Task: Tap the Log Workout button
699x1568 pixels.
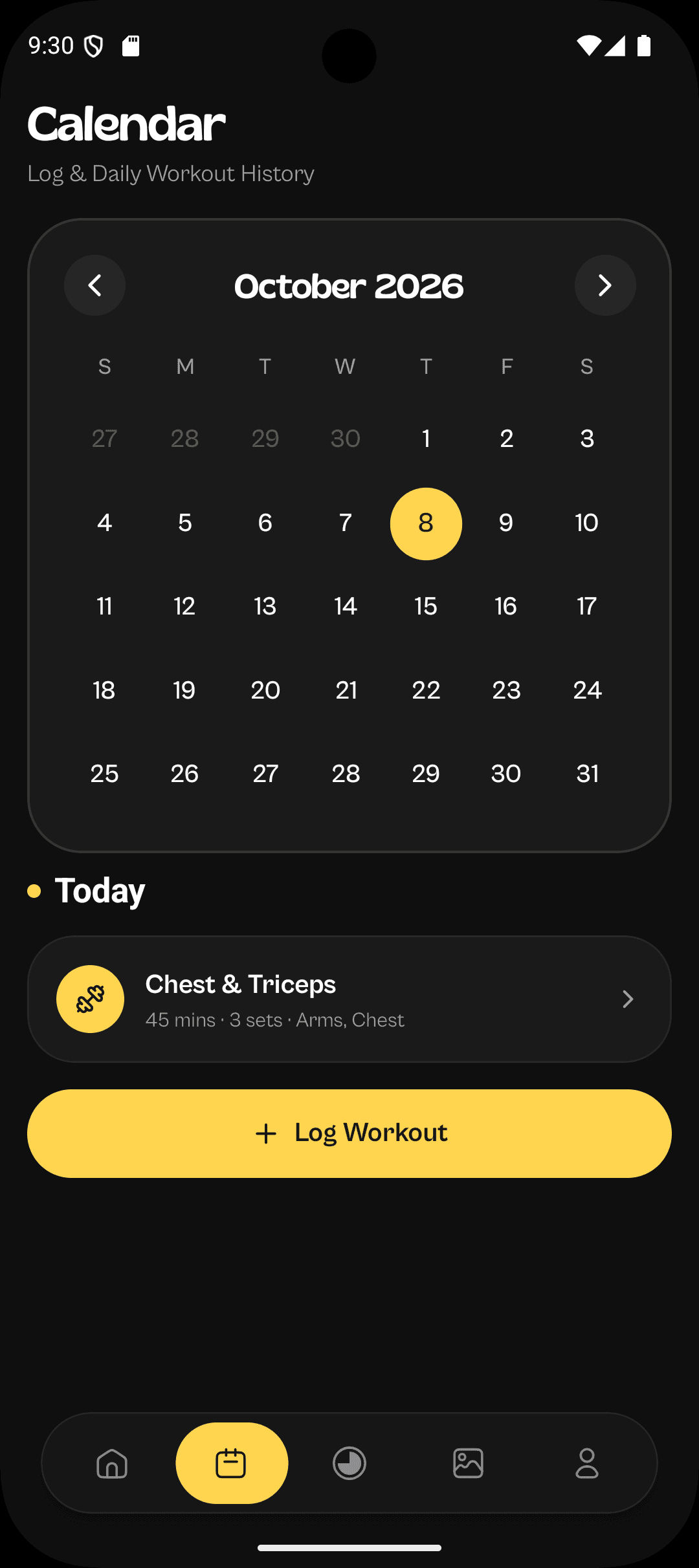Action: coord(349,1133)
